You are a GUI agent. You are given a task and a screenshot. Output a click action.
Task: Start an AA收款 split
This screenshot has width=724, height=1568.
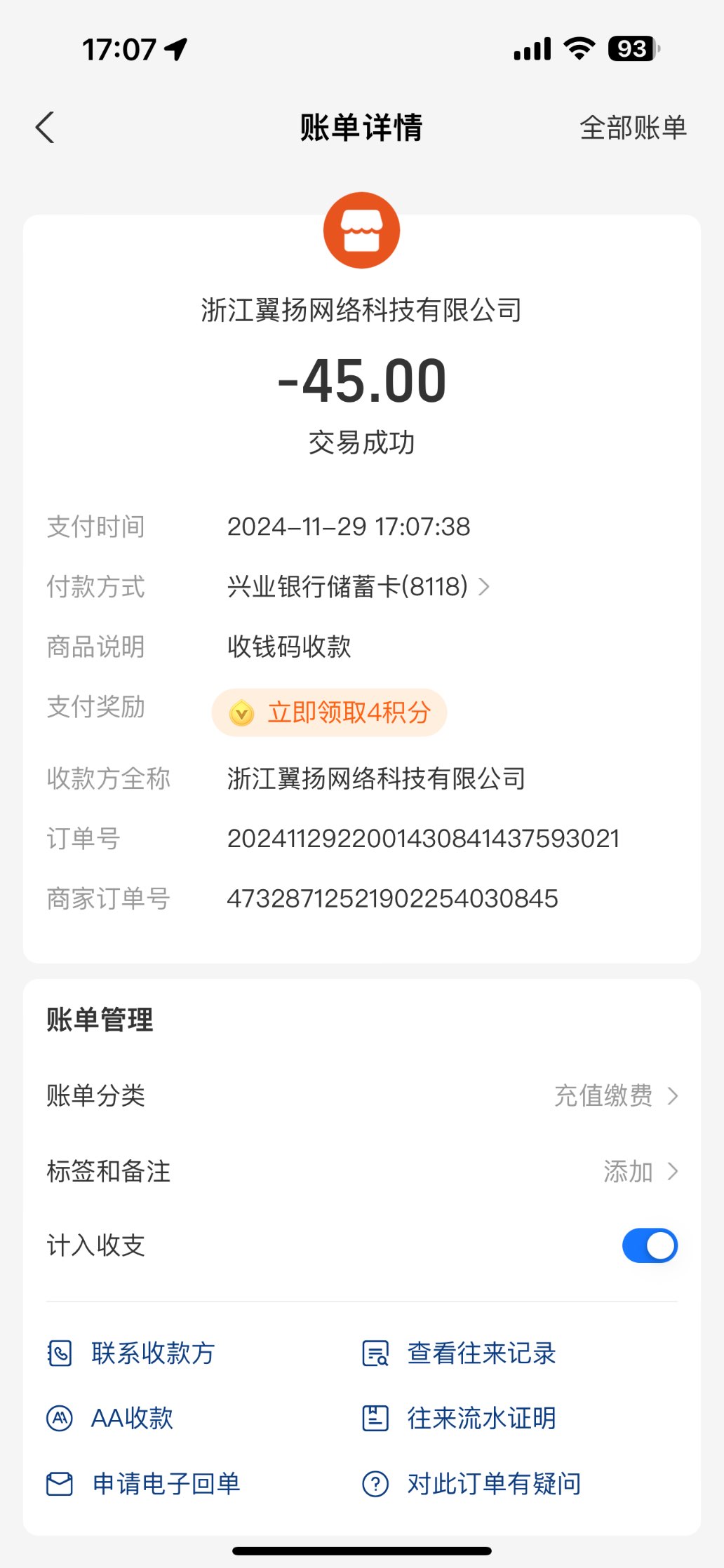pyautogui.click(x=132, y=1418)
